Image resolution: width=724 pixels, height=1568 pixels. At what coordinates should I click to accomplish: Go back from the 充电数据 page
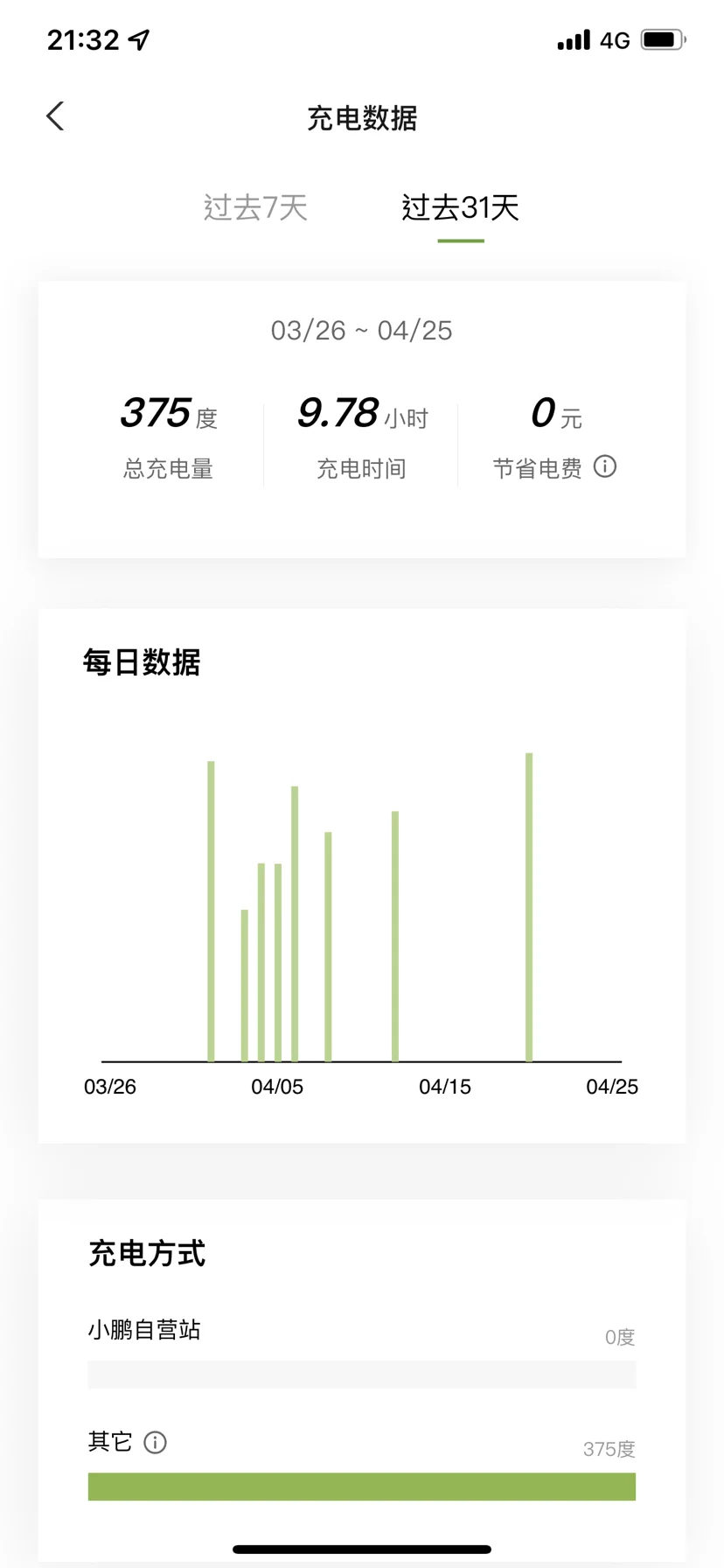55,116
